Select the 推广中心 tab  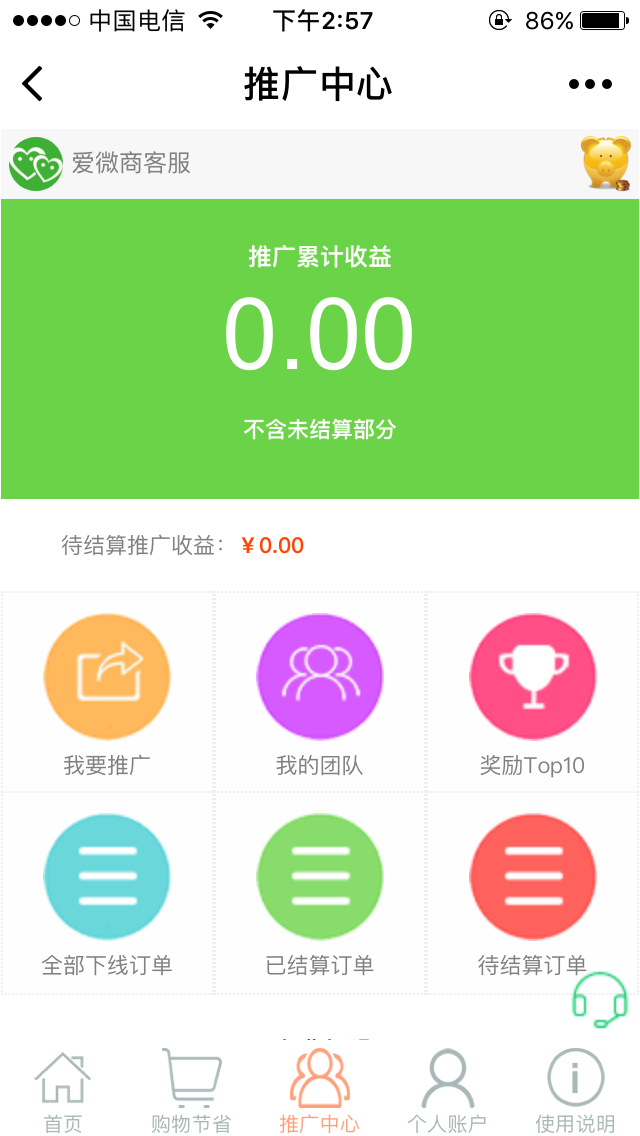click(x=319, y=1092)
